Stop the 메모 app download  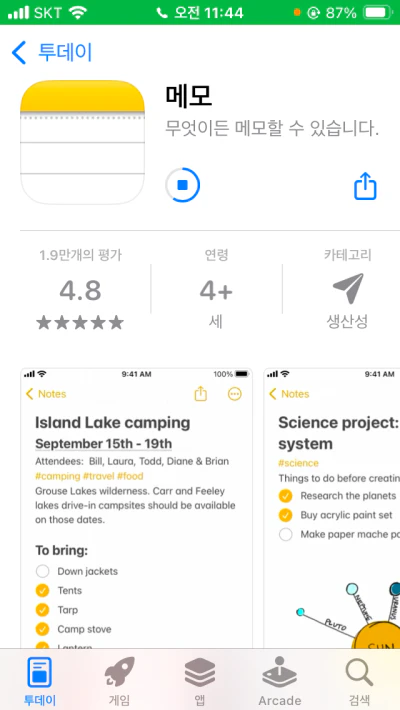tap(183, 185)
